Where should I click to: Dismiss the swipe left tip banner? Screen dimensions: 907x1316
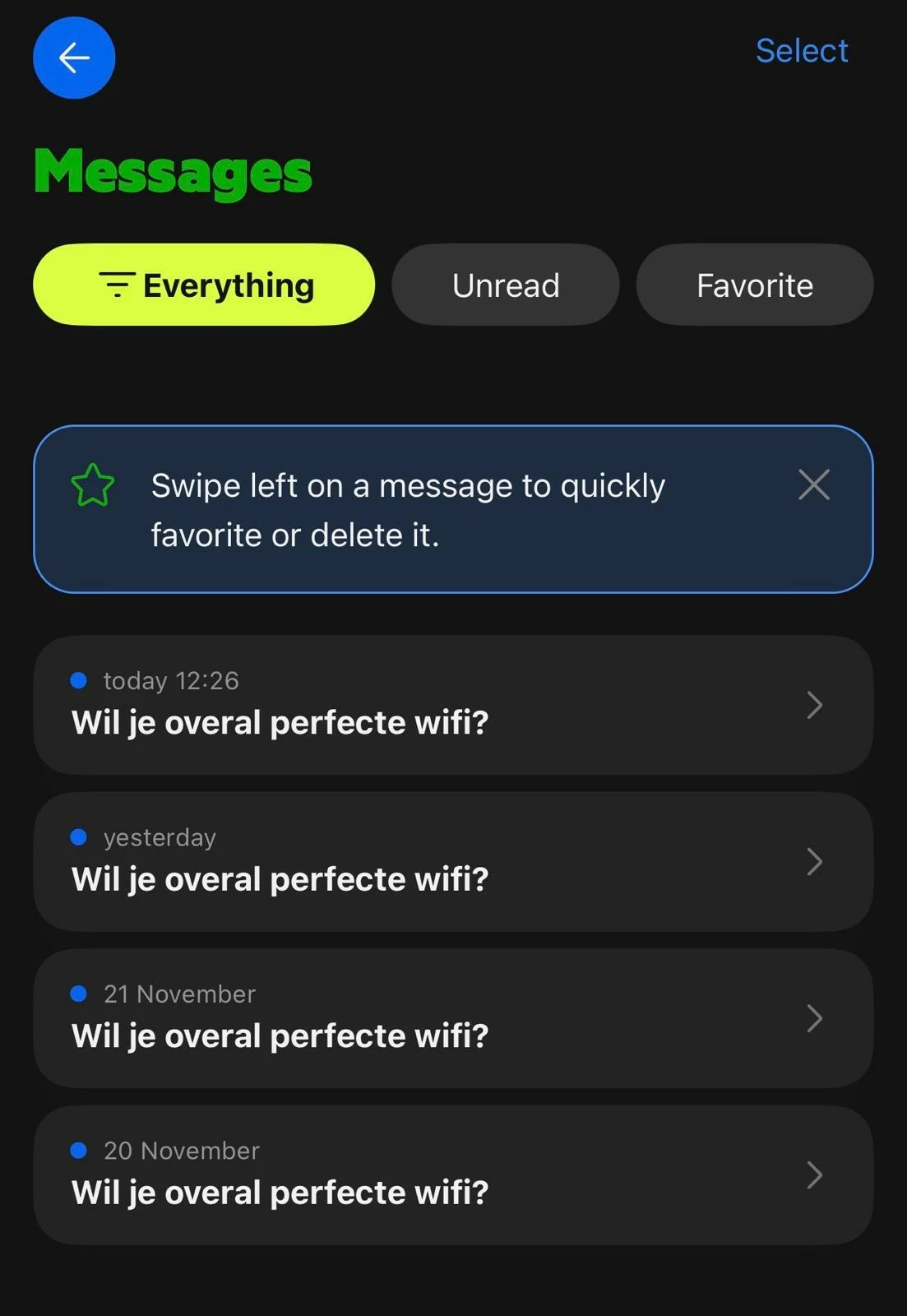[813, 484]
